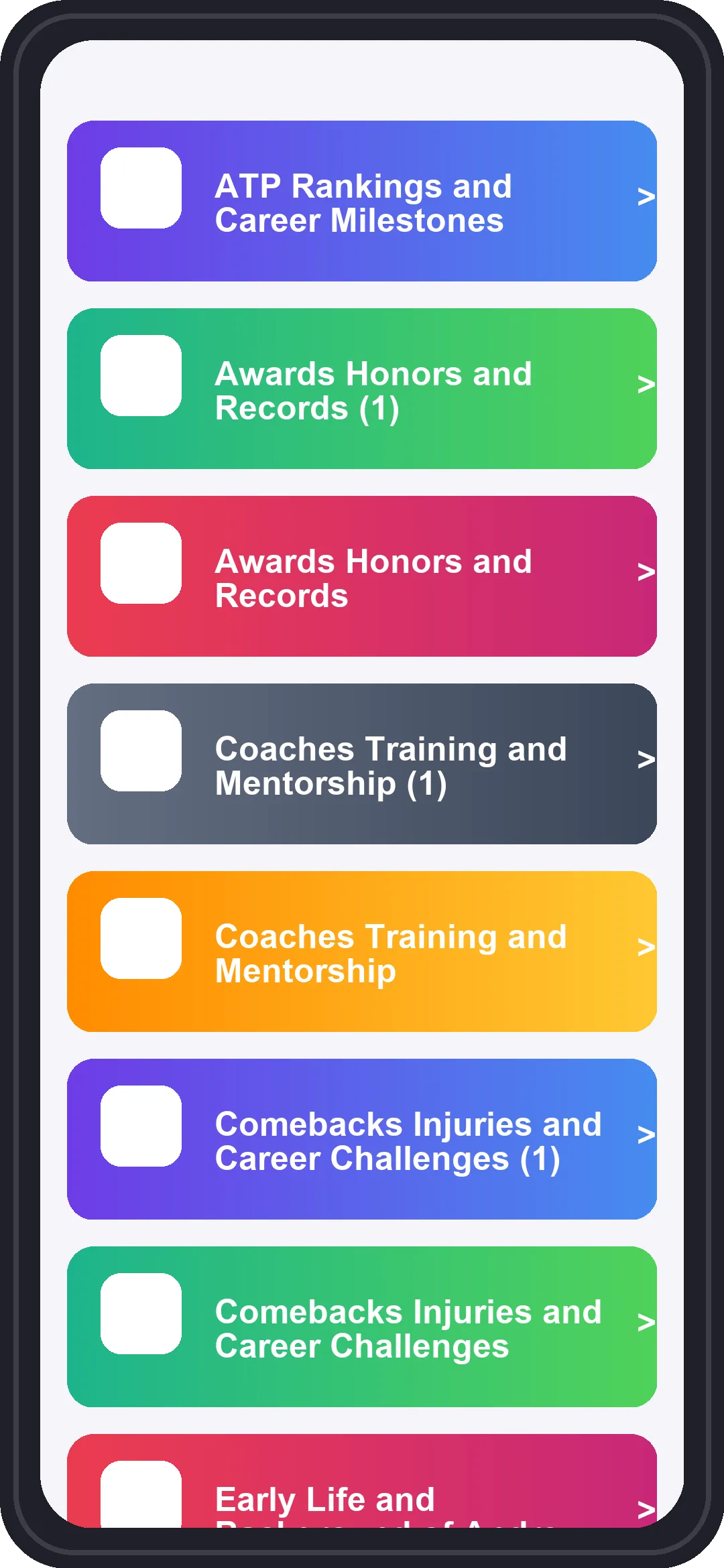Select the red Awards Honors and Records card
The height and width of the screenshot is (1568, 724).
[362, 576]
